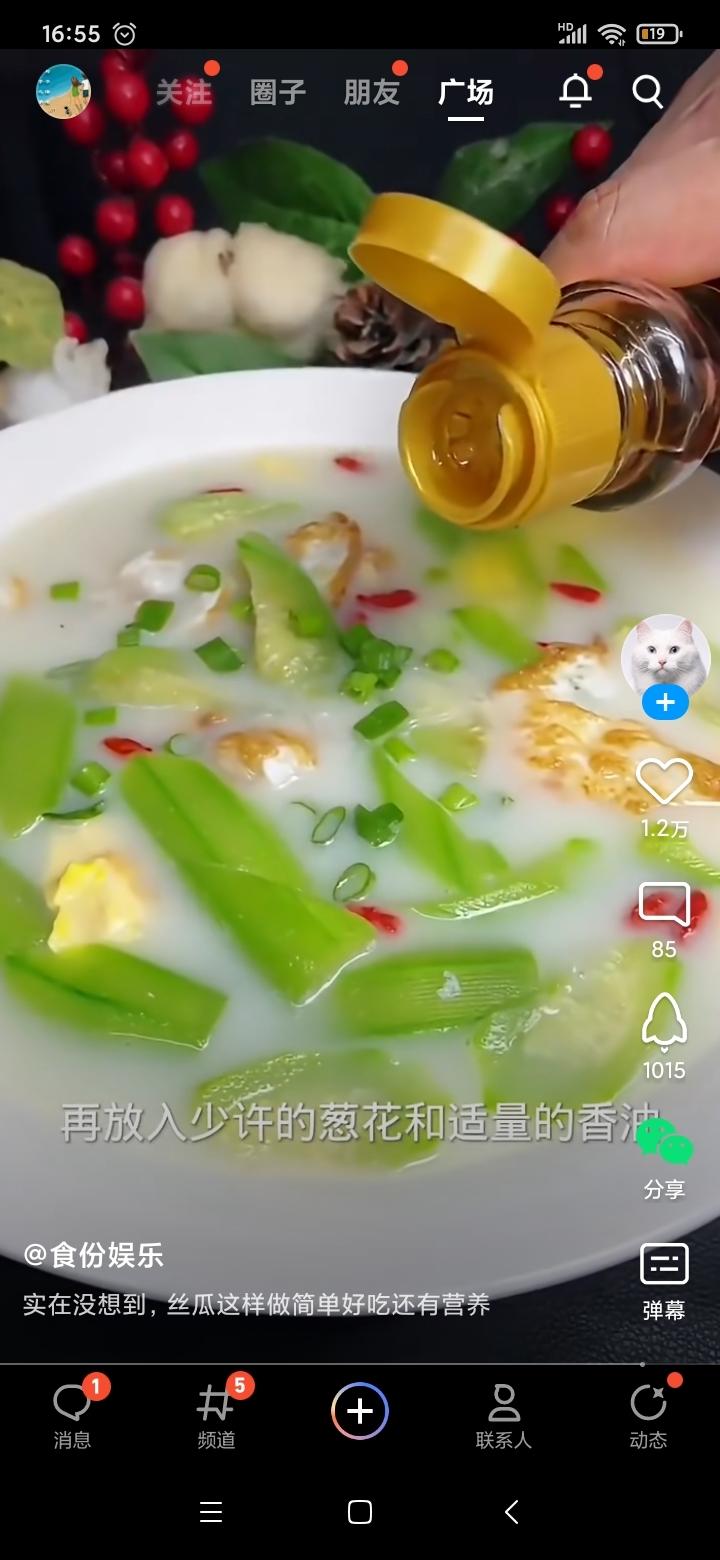Select the 广场 tab
Screen dimensions: 720x1560
pos(466,92)
